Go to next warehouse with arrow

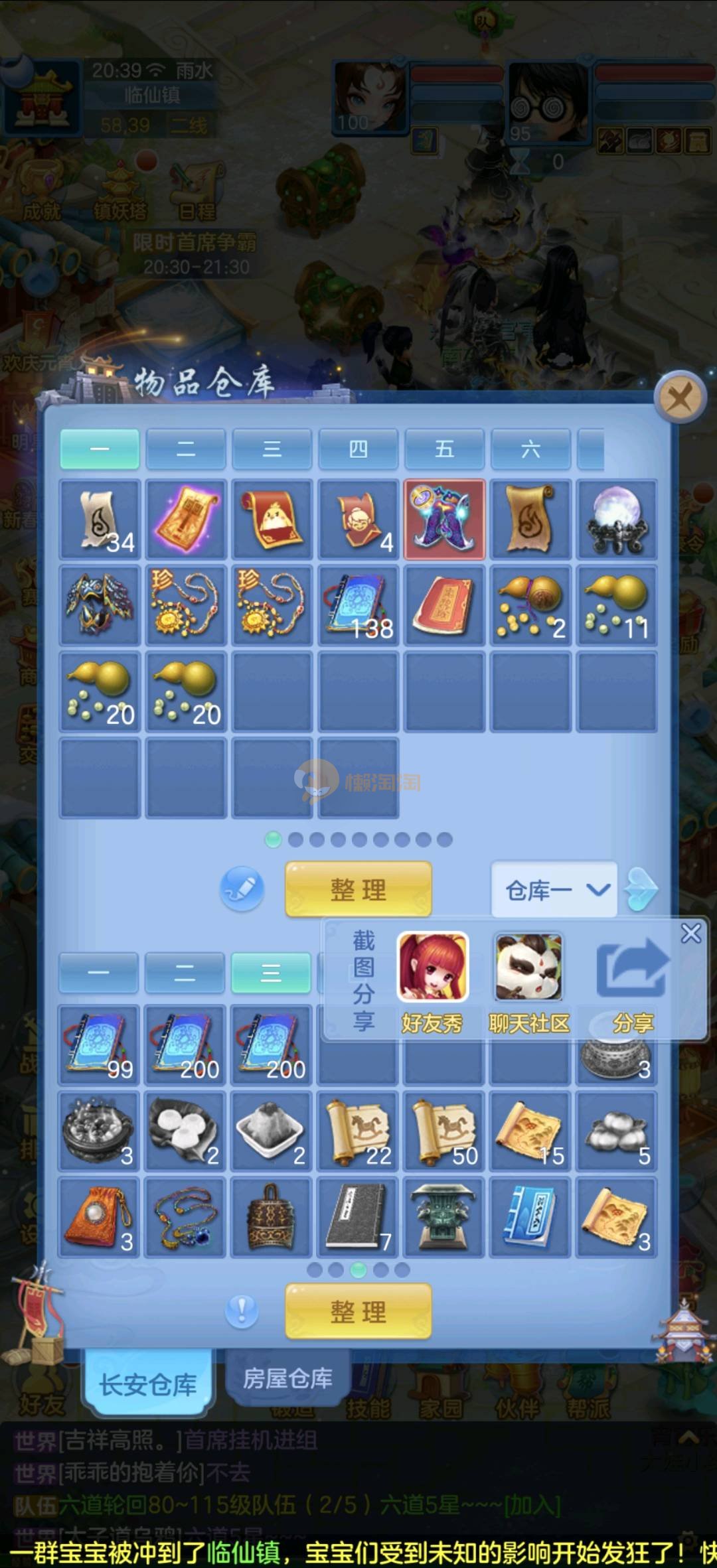pyautogui.click(x=641, y=889)
